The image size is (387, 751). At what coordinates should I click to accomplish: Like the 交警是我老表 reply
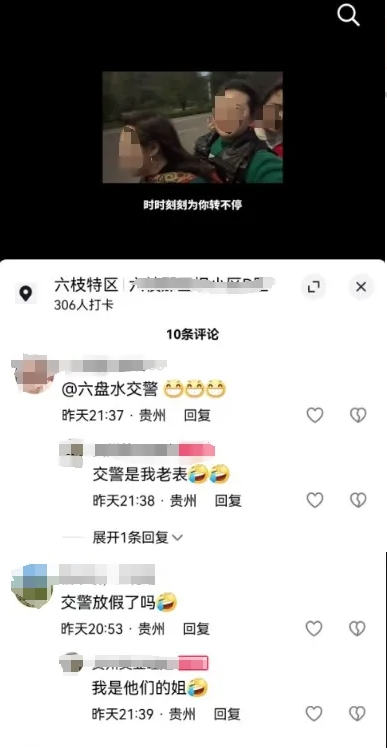315,501
